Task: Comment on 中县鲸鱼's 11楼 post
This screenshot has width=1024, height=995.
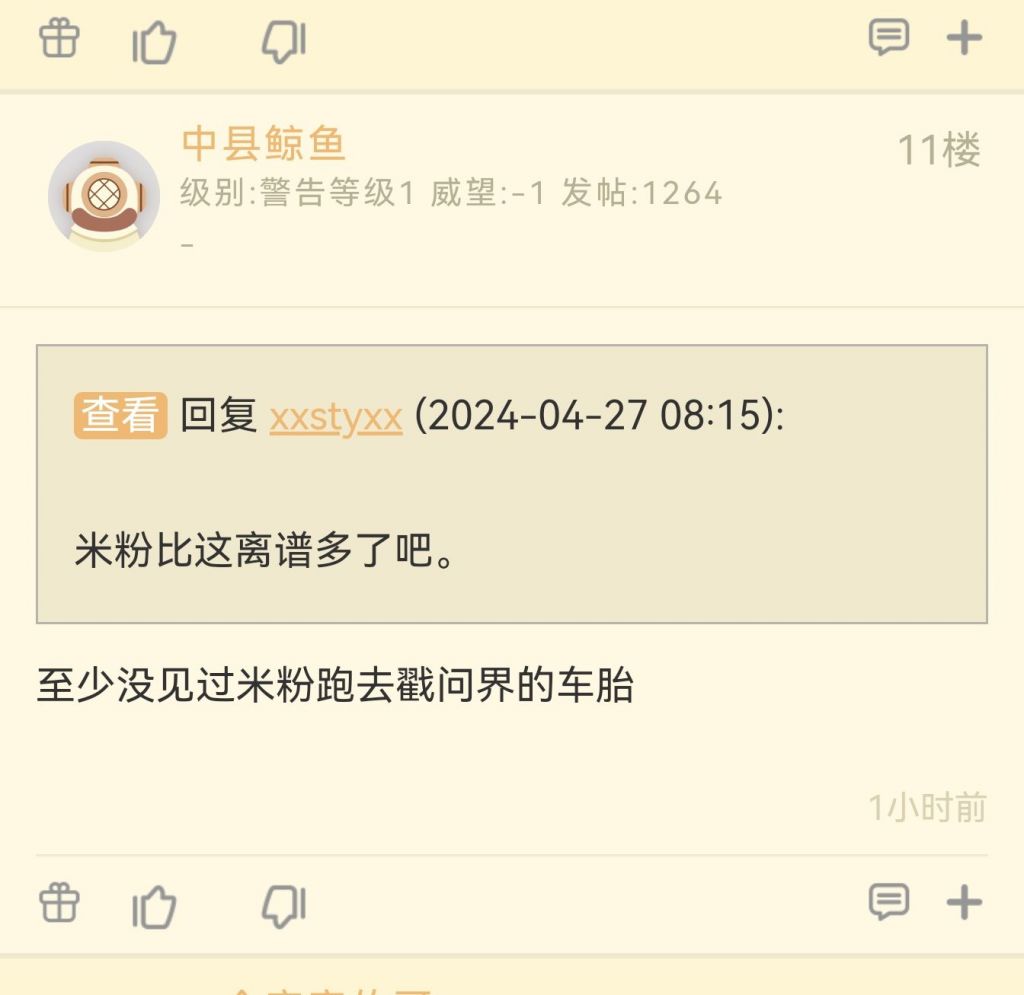Action: [888, 903]
